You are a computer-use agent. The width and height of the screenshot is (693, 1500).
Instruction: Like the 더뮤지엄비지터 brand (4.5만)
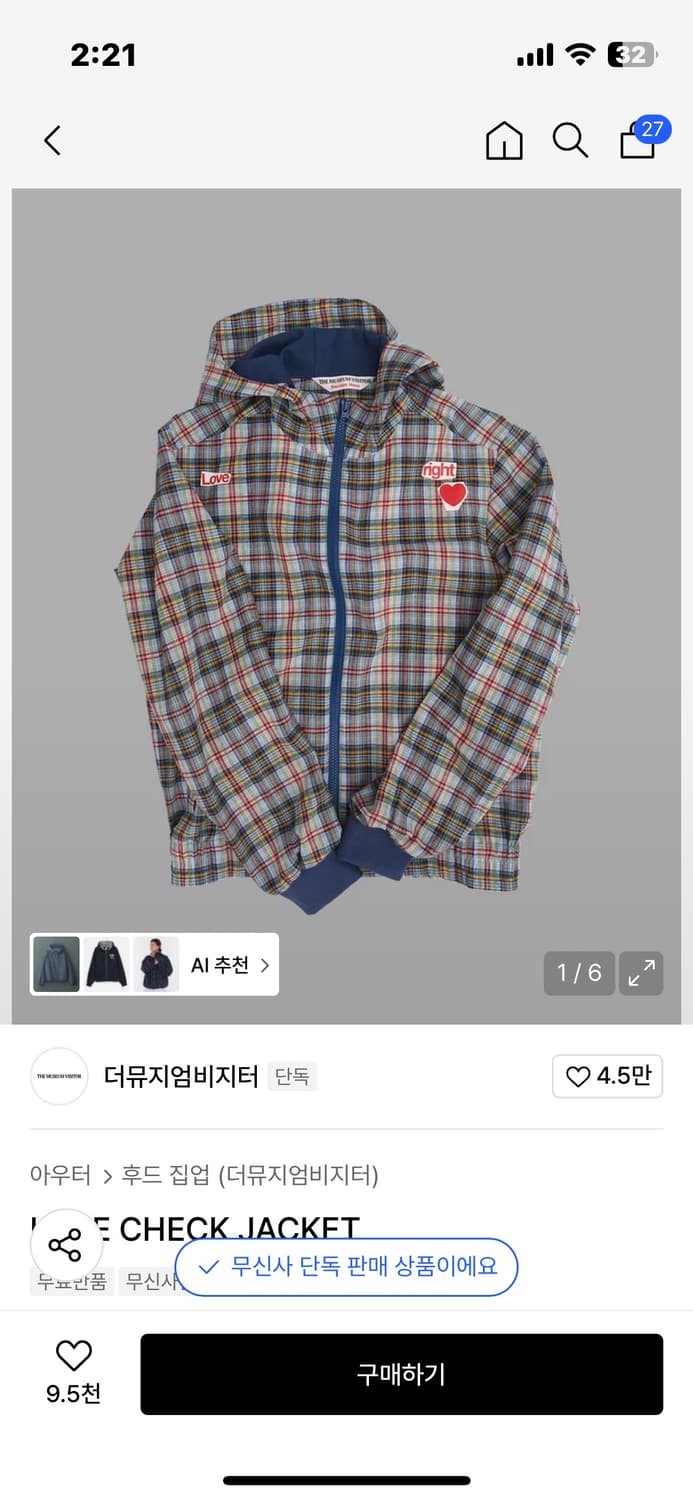607,1076
